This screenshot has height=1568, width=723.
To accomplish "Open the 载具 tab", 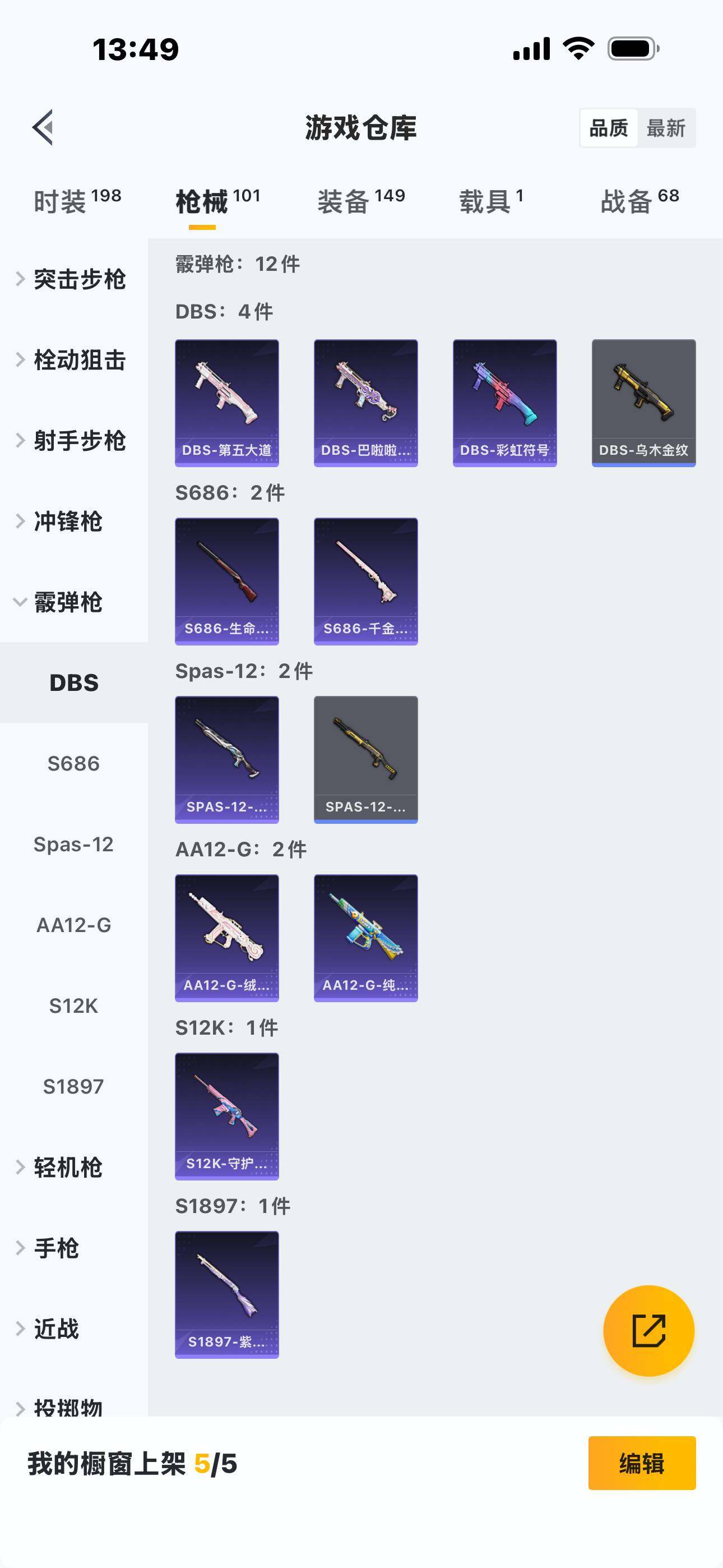I will click(x=490, y=201).
